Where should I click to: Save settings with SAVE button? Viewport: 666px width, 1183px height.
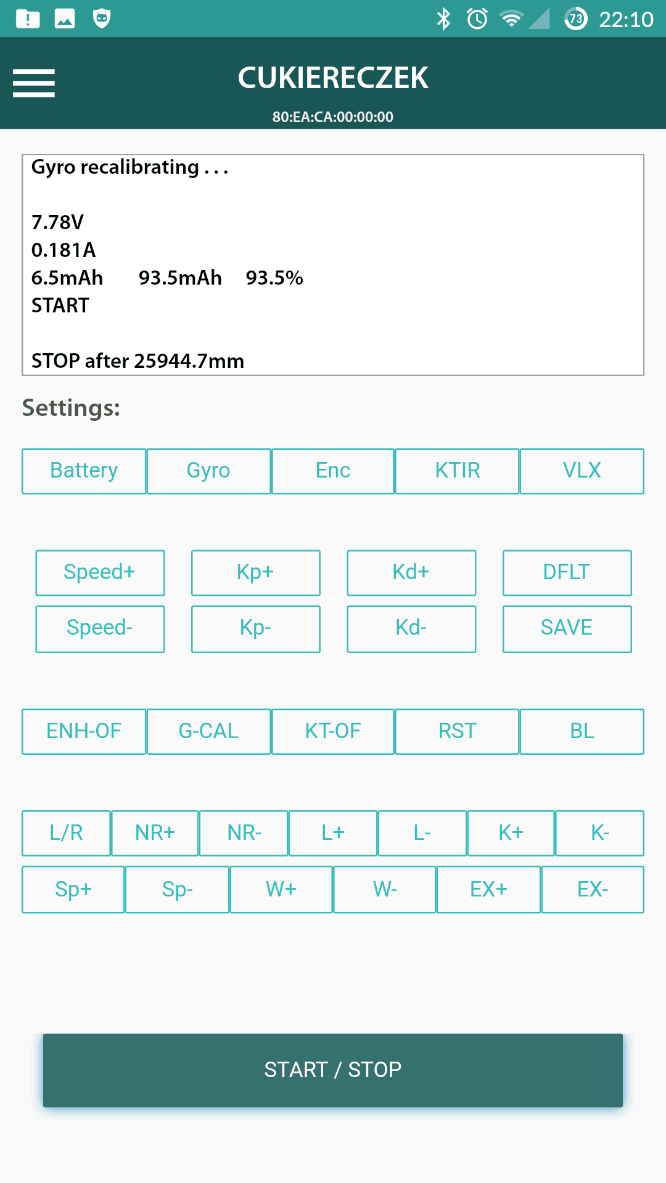coord(567,628)
